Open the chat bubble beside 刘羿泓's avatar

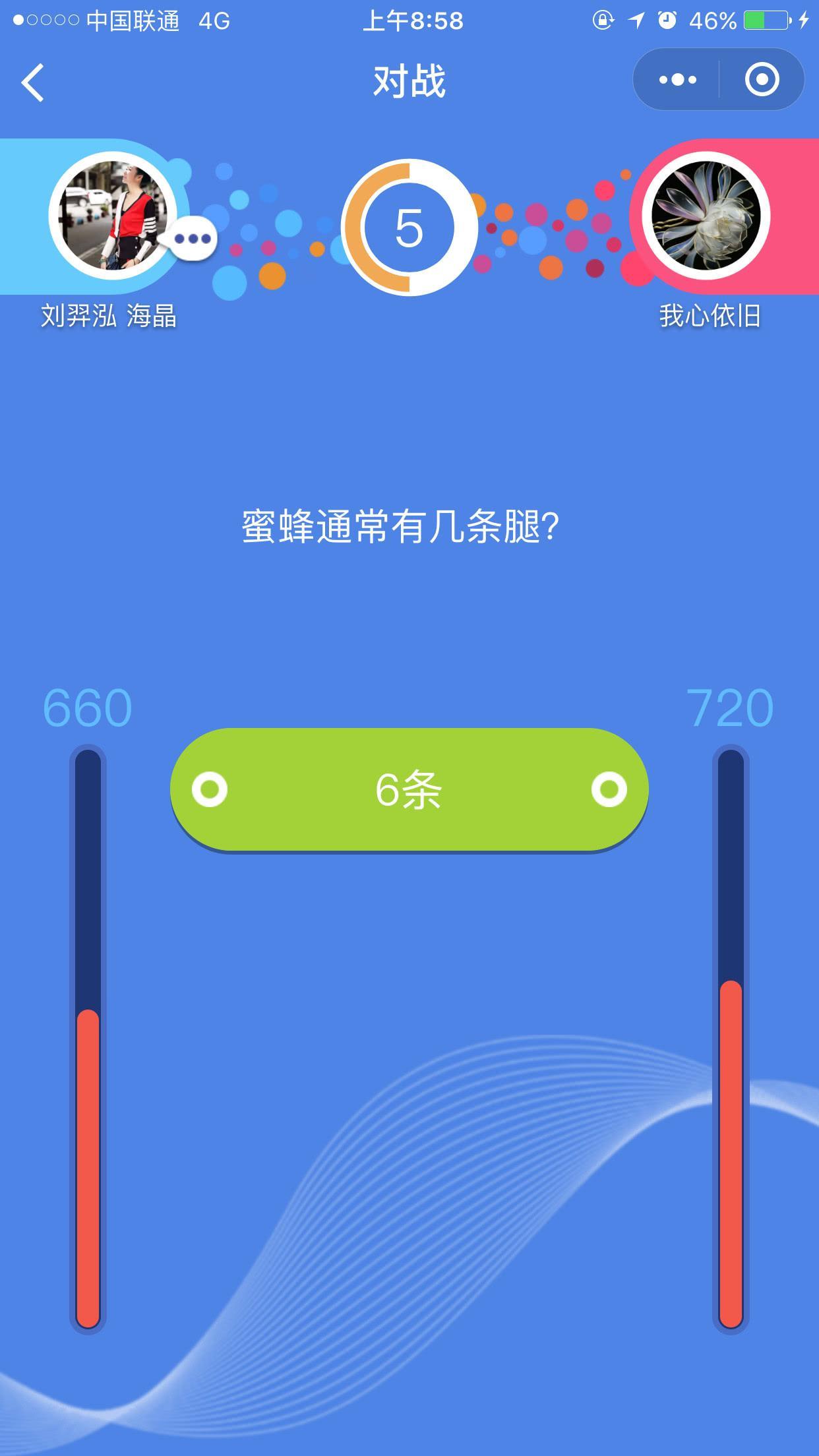pyautogui.click(x=192, y=238)
